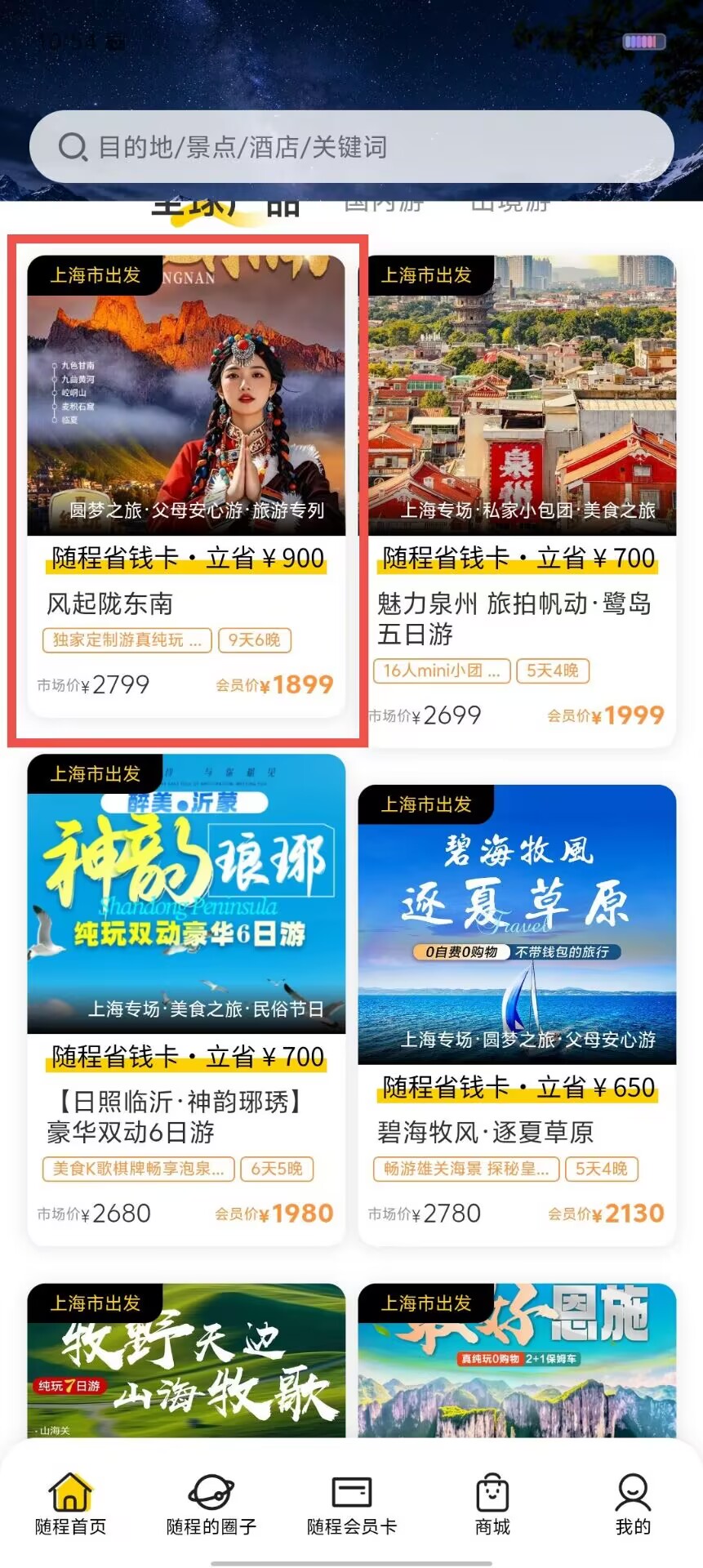
Task: Switch to the 随程的圈子 tab
Action: (x=211, y=1504)
